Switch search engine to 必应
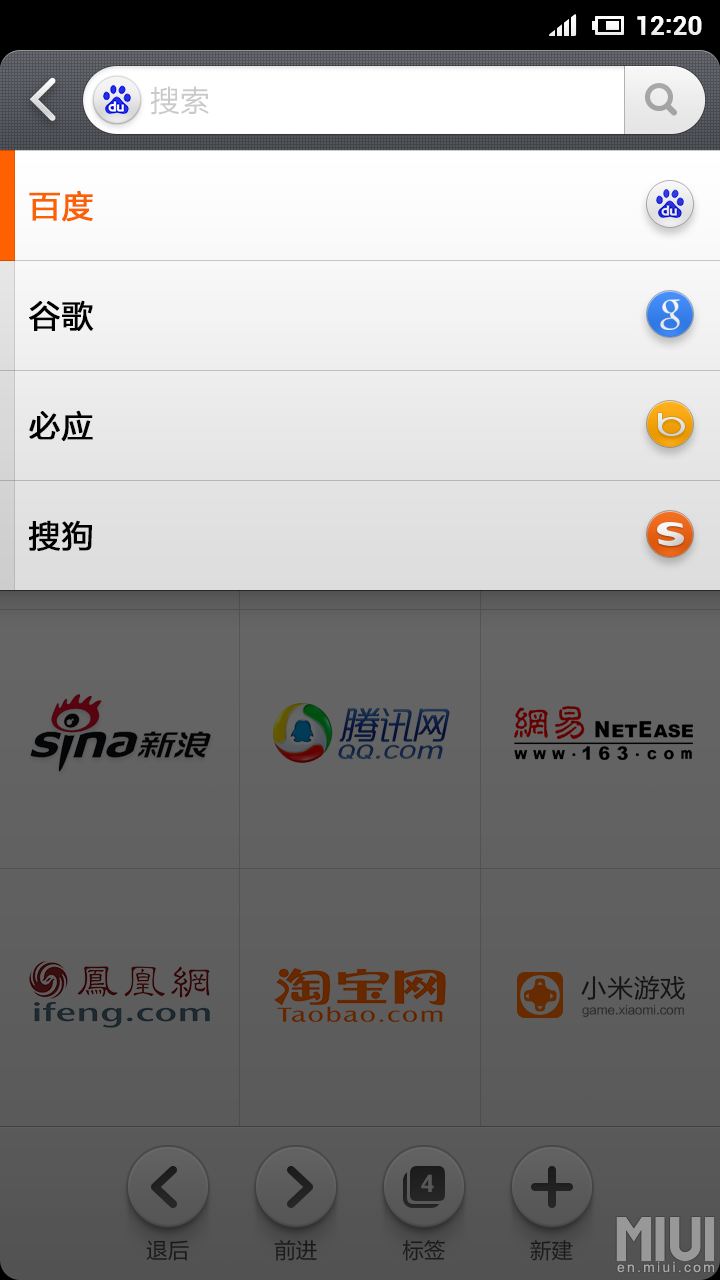Image resolution: width=720 pixels, height=1280 pixels. (360, 426)
